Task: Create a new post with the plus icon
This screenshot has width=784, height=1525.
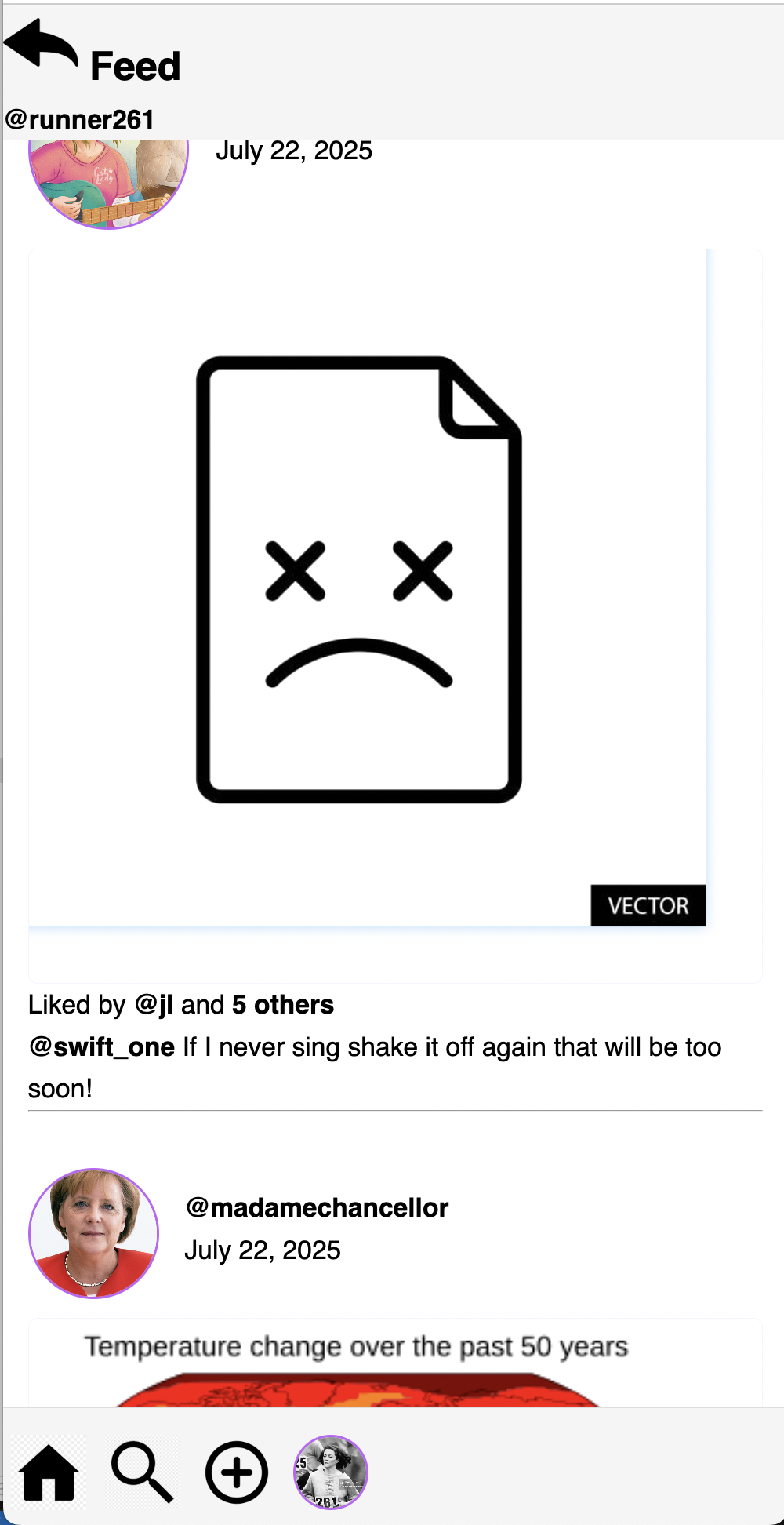Action: coord(236,1472)
